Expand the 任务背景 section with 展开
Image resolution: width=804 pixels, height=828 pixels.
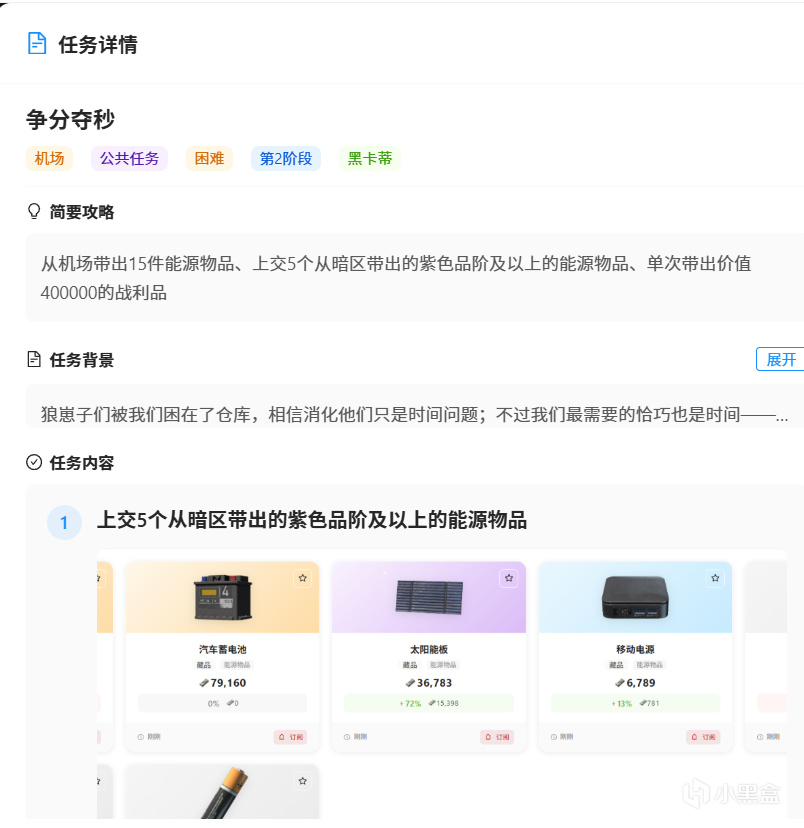[x=780, y=360]
